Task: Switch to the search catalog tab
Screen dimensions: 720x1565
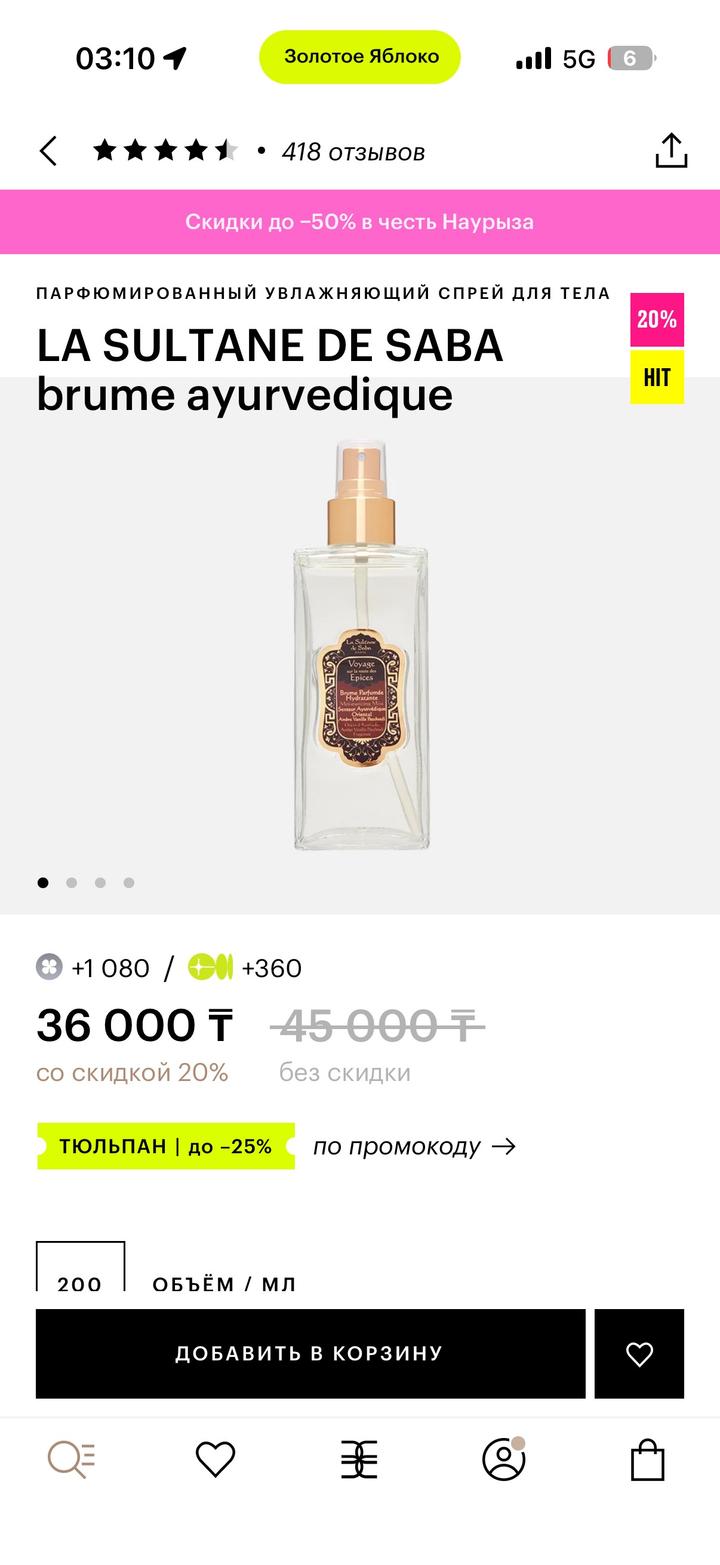Action: (x=72, y=1460)
